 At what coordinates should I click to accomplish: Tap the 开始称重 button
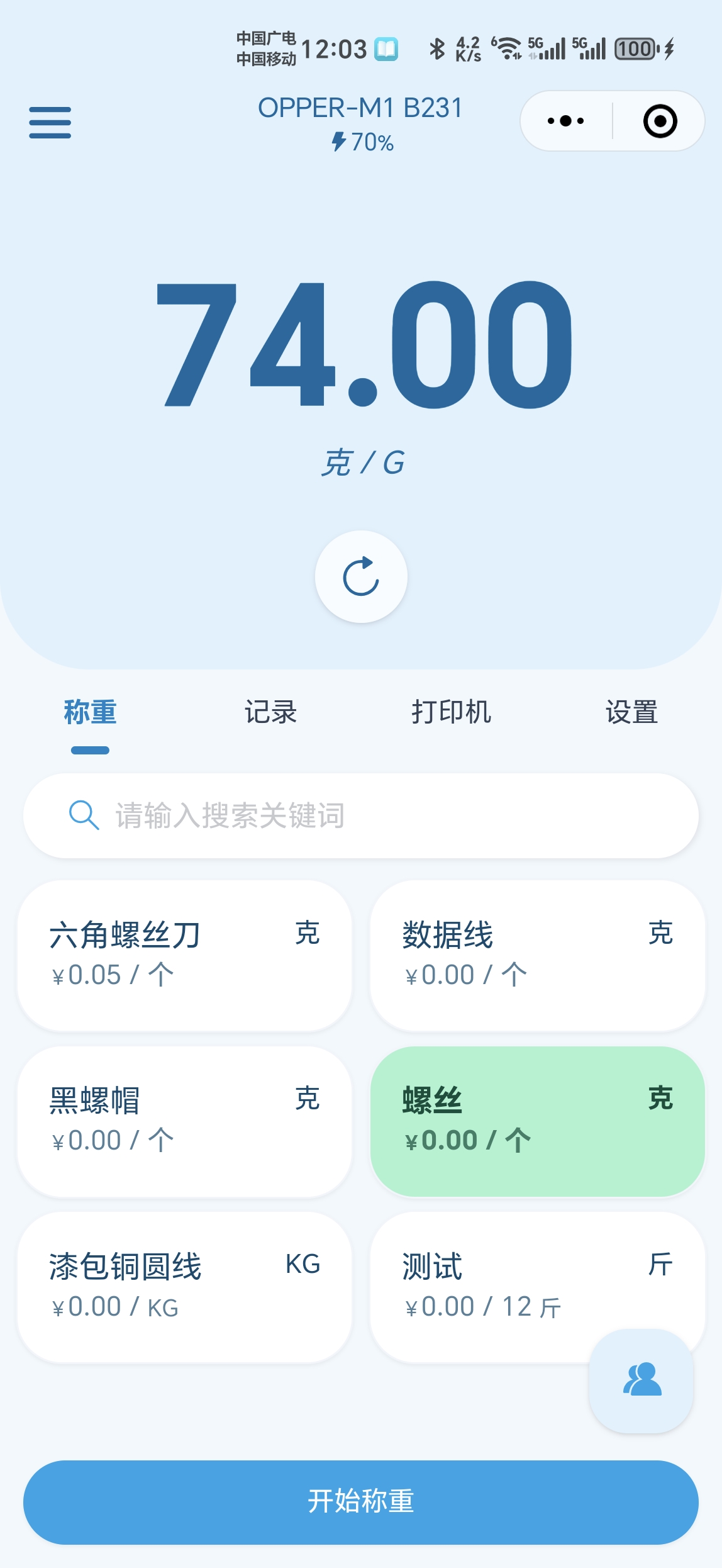(361, 1502)
